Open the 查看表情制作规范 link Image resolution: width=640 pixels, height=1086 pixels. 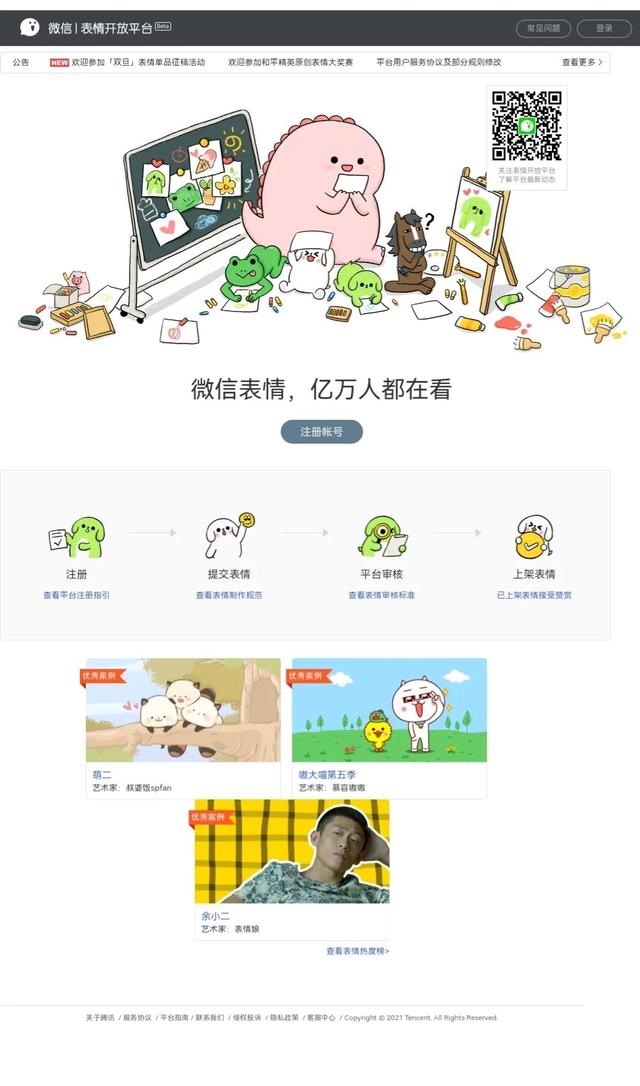coord(229,595)
